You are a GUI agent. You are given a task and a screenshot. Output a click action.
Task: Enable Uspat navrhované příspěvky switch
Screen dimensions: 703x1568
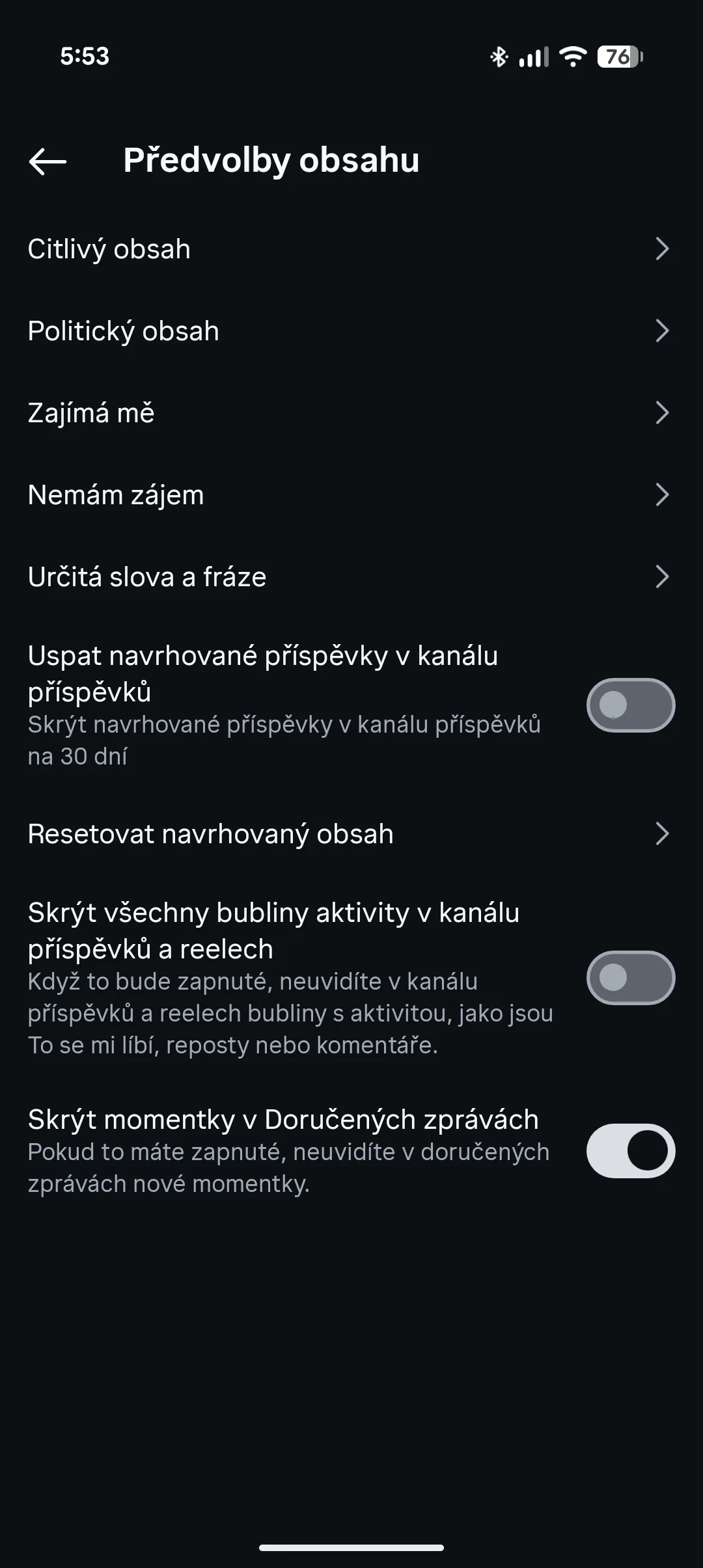click(630, 705)
